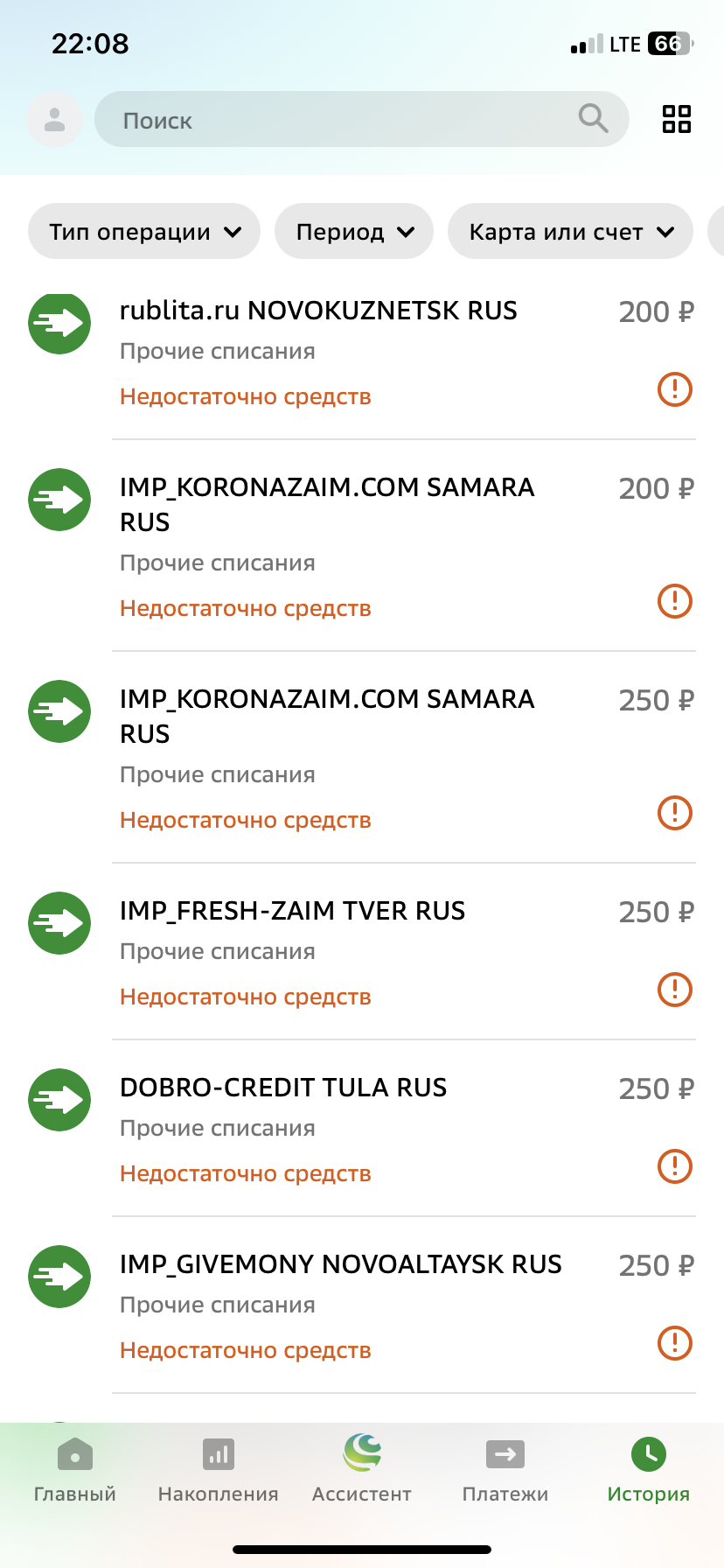Tap warning icon on IMP_FRESH-ZAIM operation
Image resolution: width=724 pixels, height=1568 pixels.
click(673, 990)
